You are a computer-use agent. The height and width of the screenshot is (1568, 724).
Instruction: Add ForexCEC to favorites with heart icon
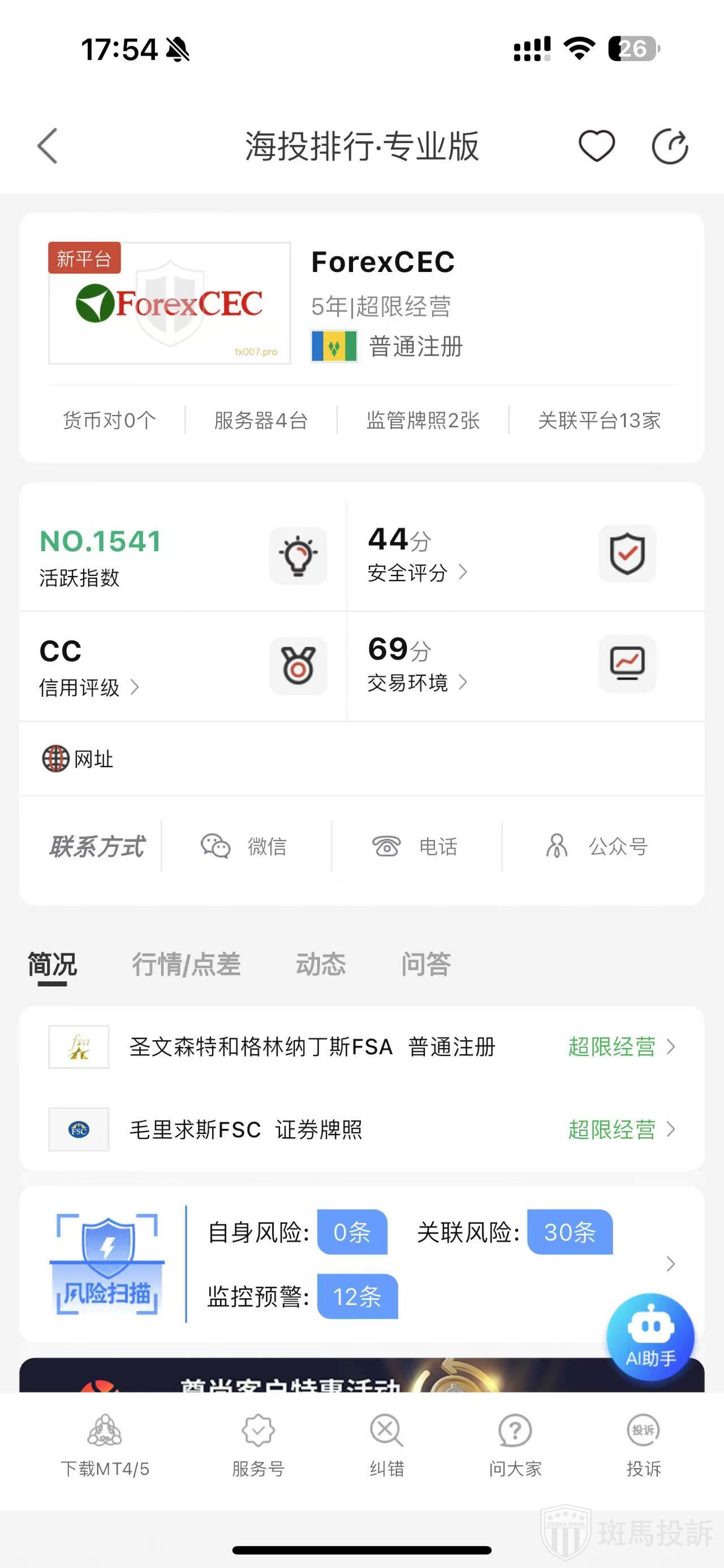(x=596, y=146)
